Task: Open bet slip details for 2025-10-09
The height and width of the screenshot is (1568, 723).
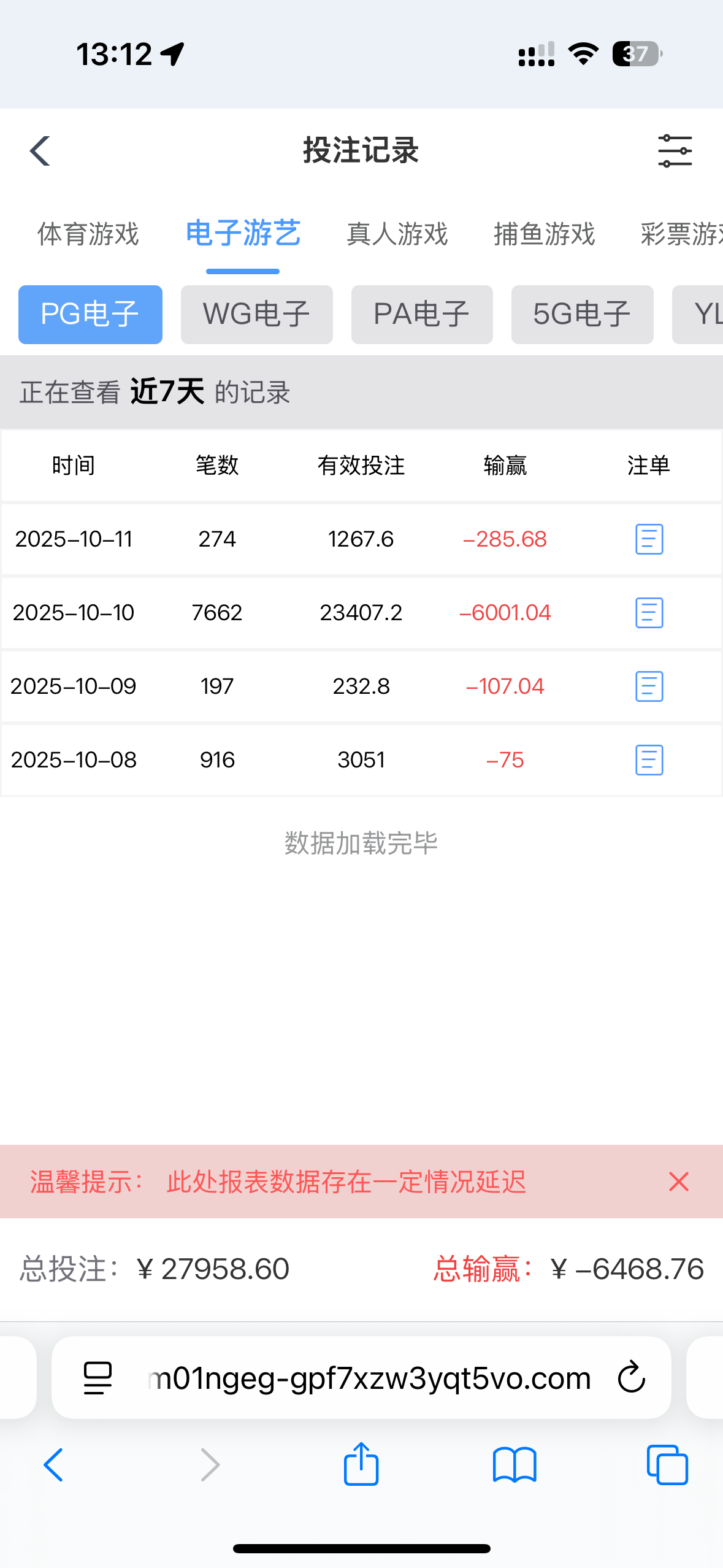Action: tap(649, 686)
